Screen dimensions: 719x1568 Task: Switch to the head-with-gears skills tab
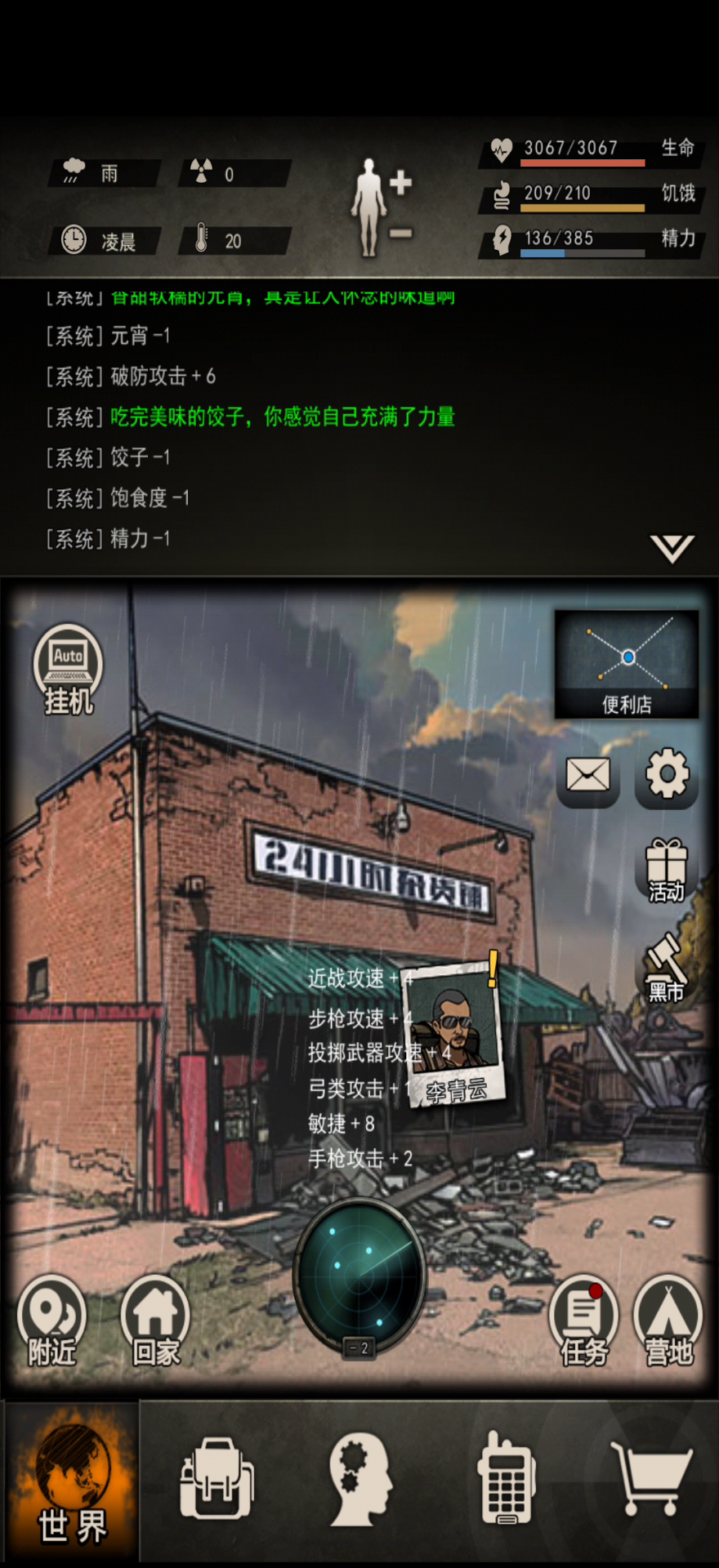359,1480
